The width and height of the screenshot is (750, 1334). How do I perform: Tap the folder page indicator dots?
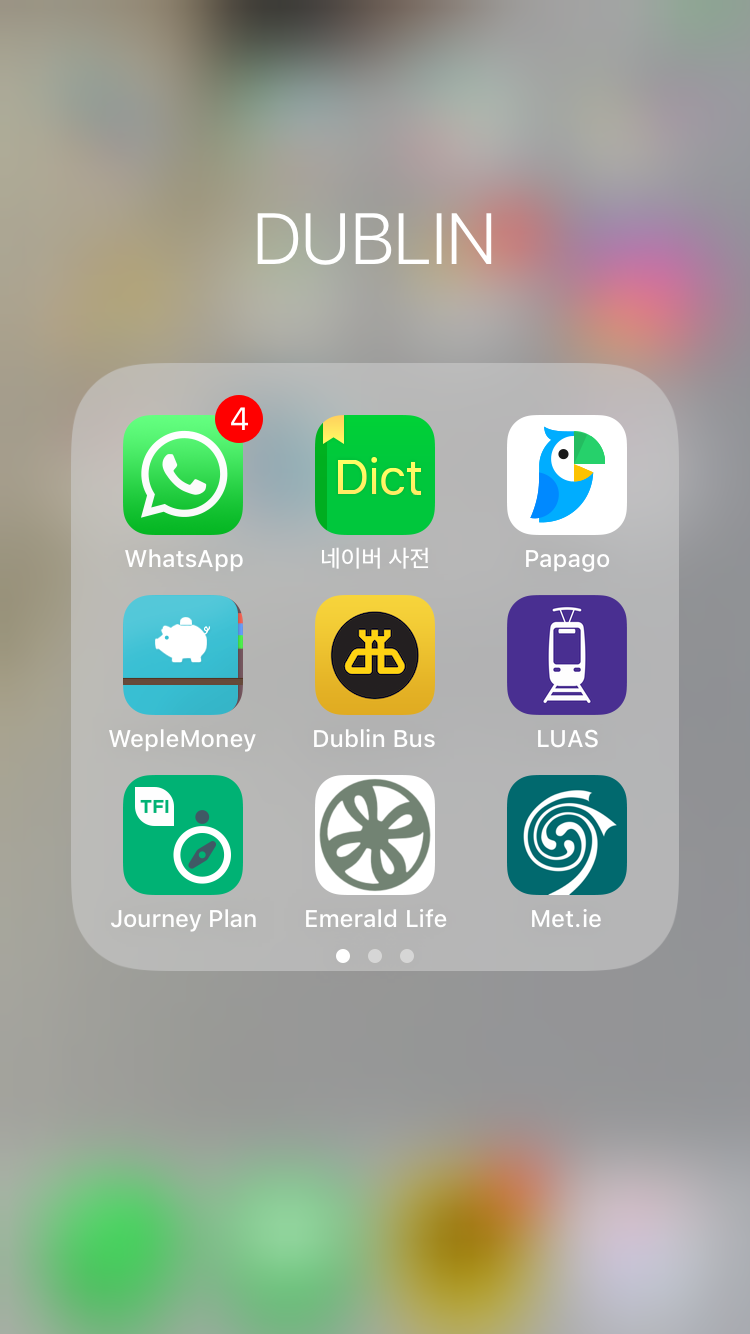[x=375, y=956]
